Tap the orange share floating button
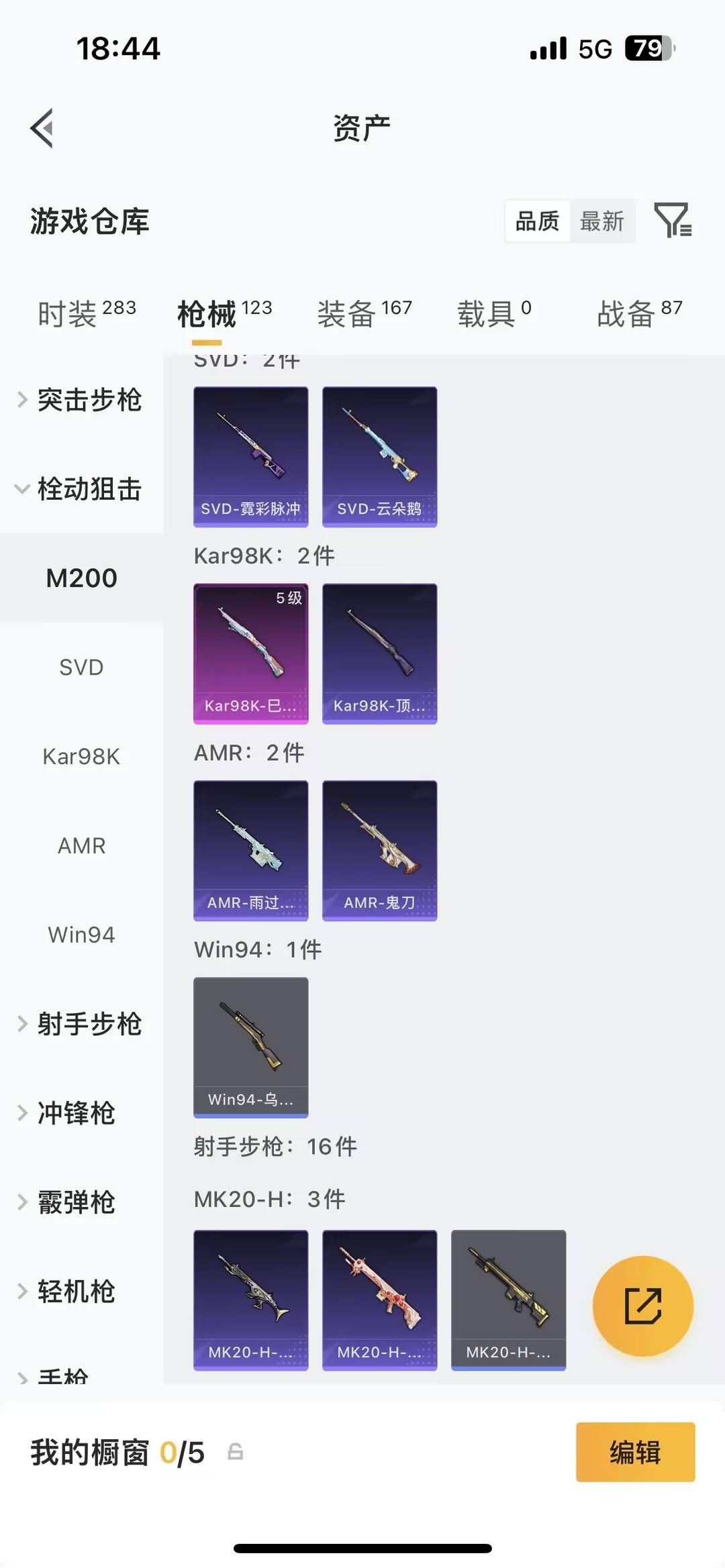 643,1306
